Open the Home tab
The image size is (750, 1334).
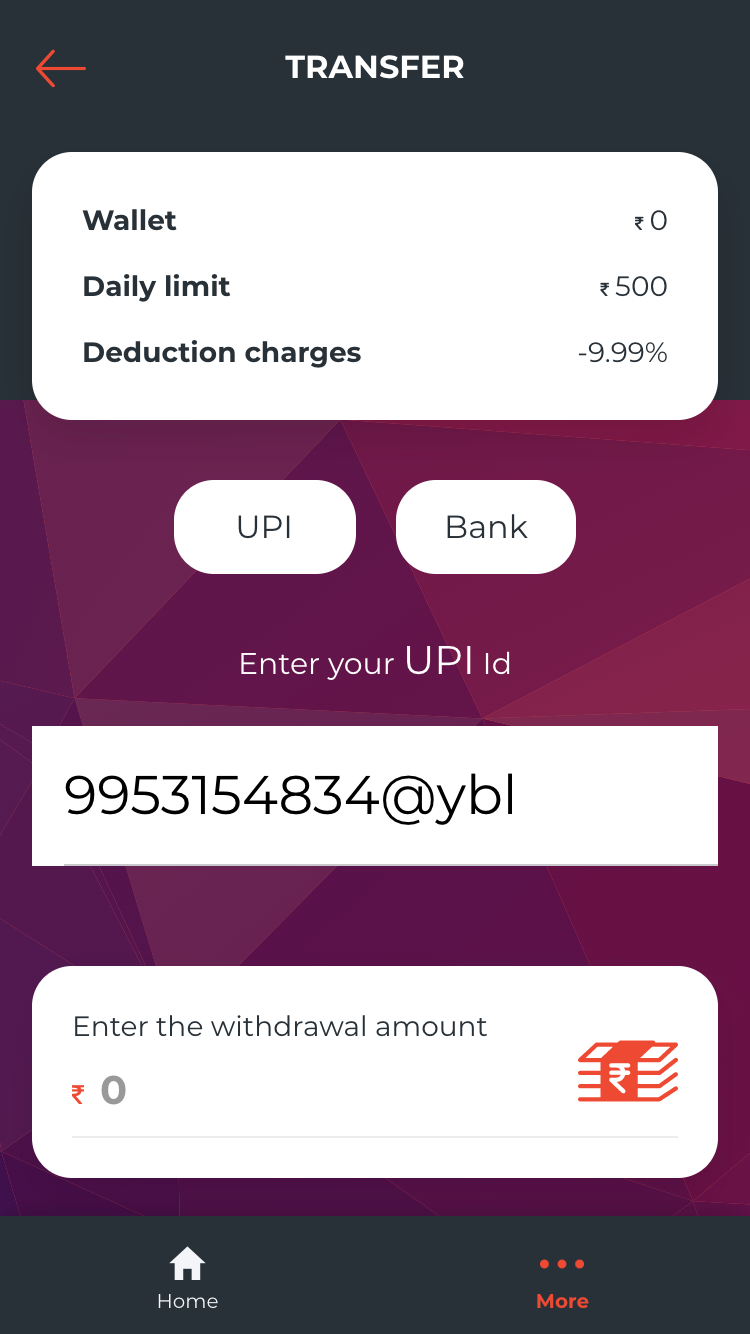[x=187, y=1278]
